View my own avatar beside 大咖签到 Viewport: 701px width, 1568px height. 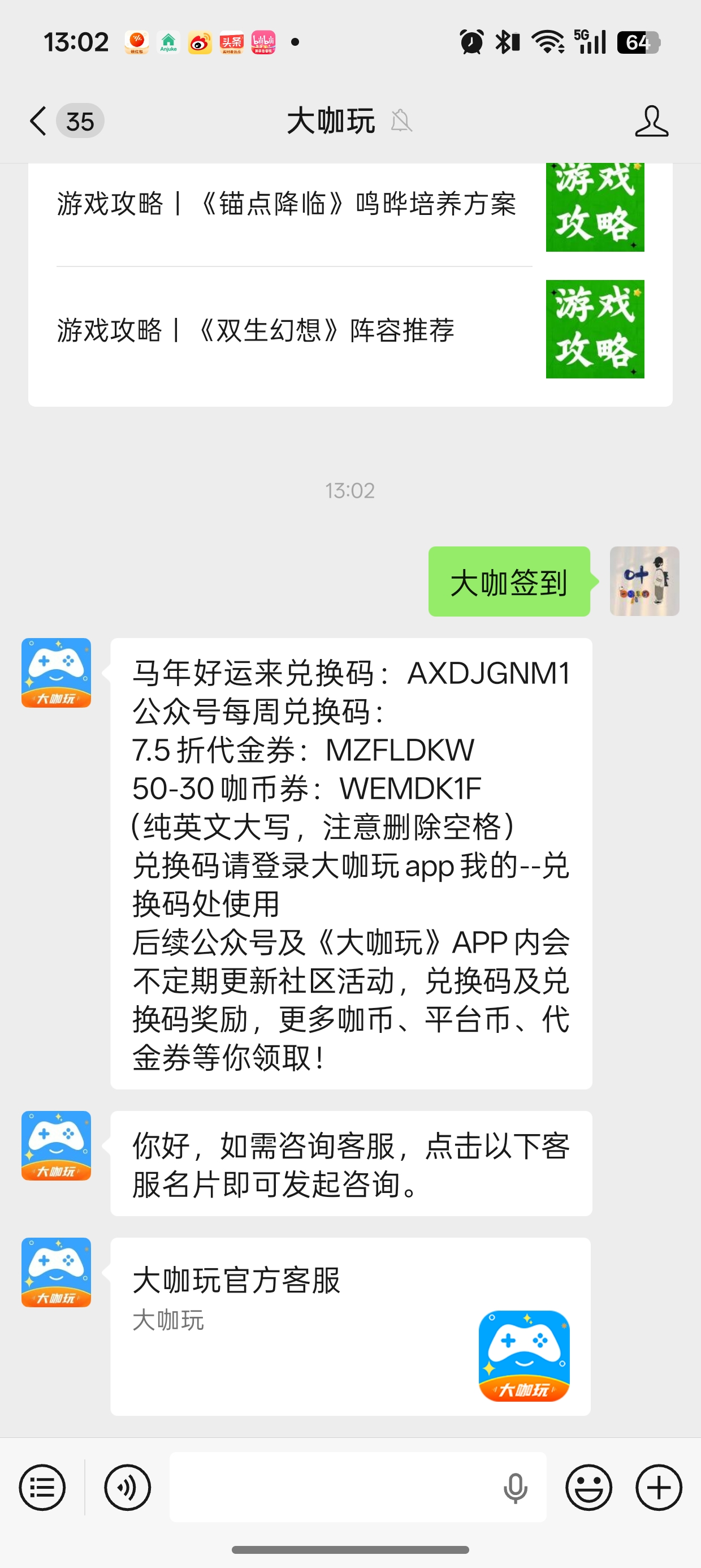(x=644, y=581)
